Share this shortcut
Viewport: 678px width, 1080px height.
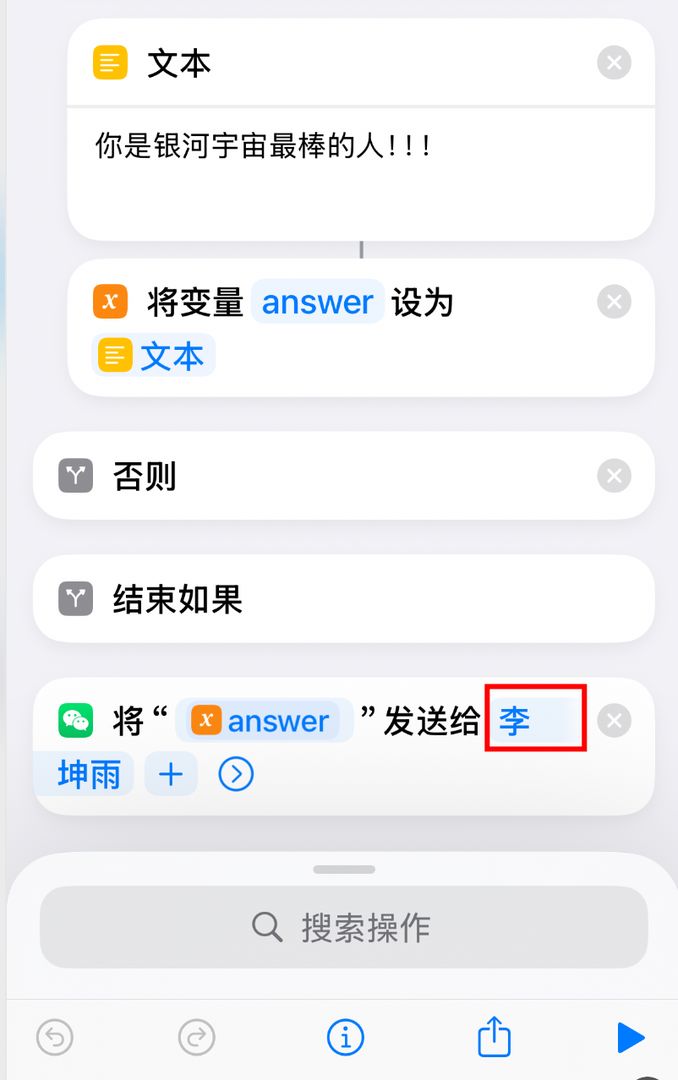pyautogui.click(x=494, y=1038)
